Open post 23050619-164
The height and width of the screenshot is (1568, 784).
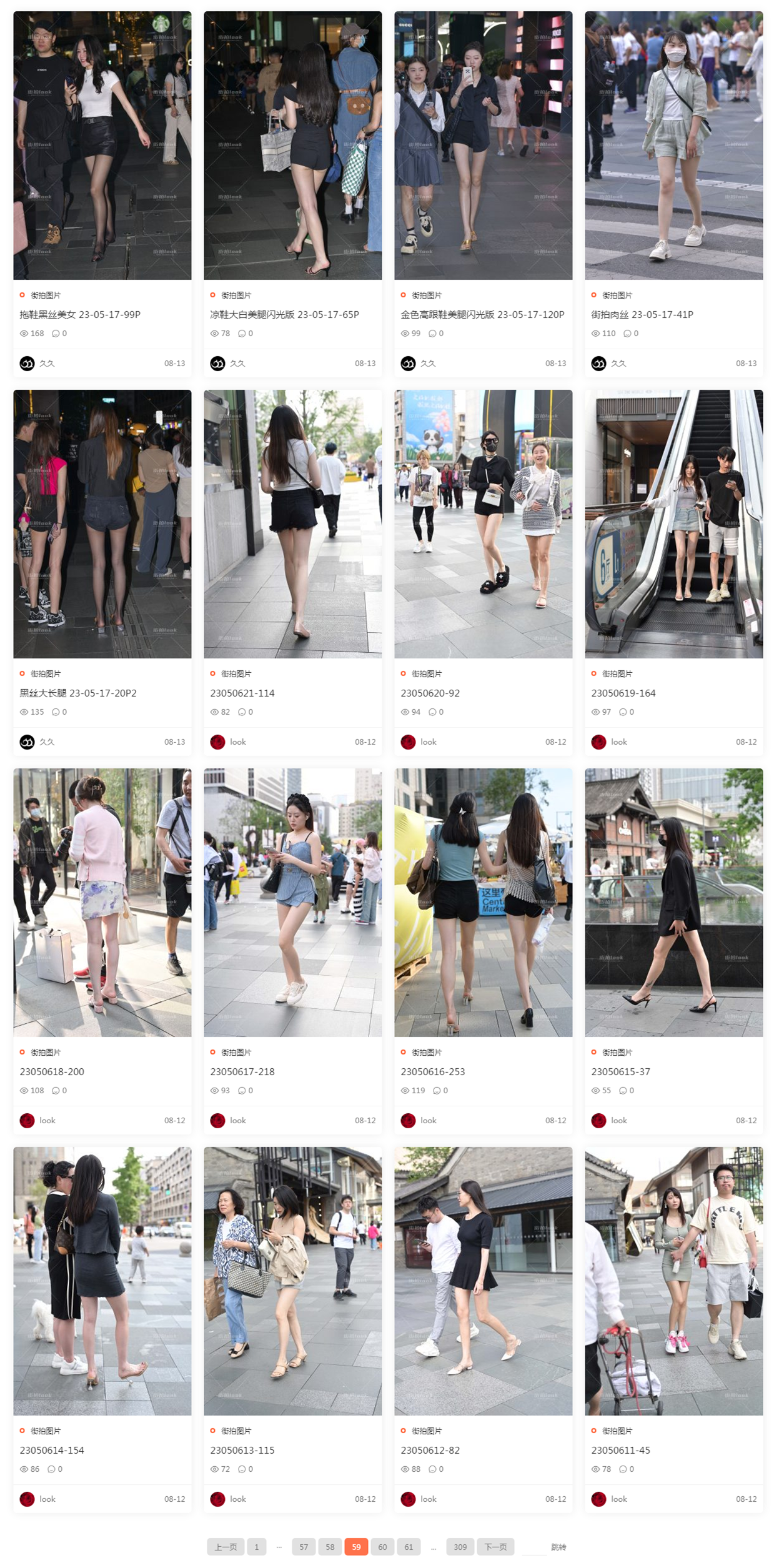point(623,693)
